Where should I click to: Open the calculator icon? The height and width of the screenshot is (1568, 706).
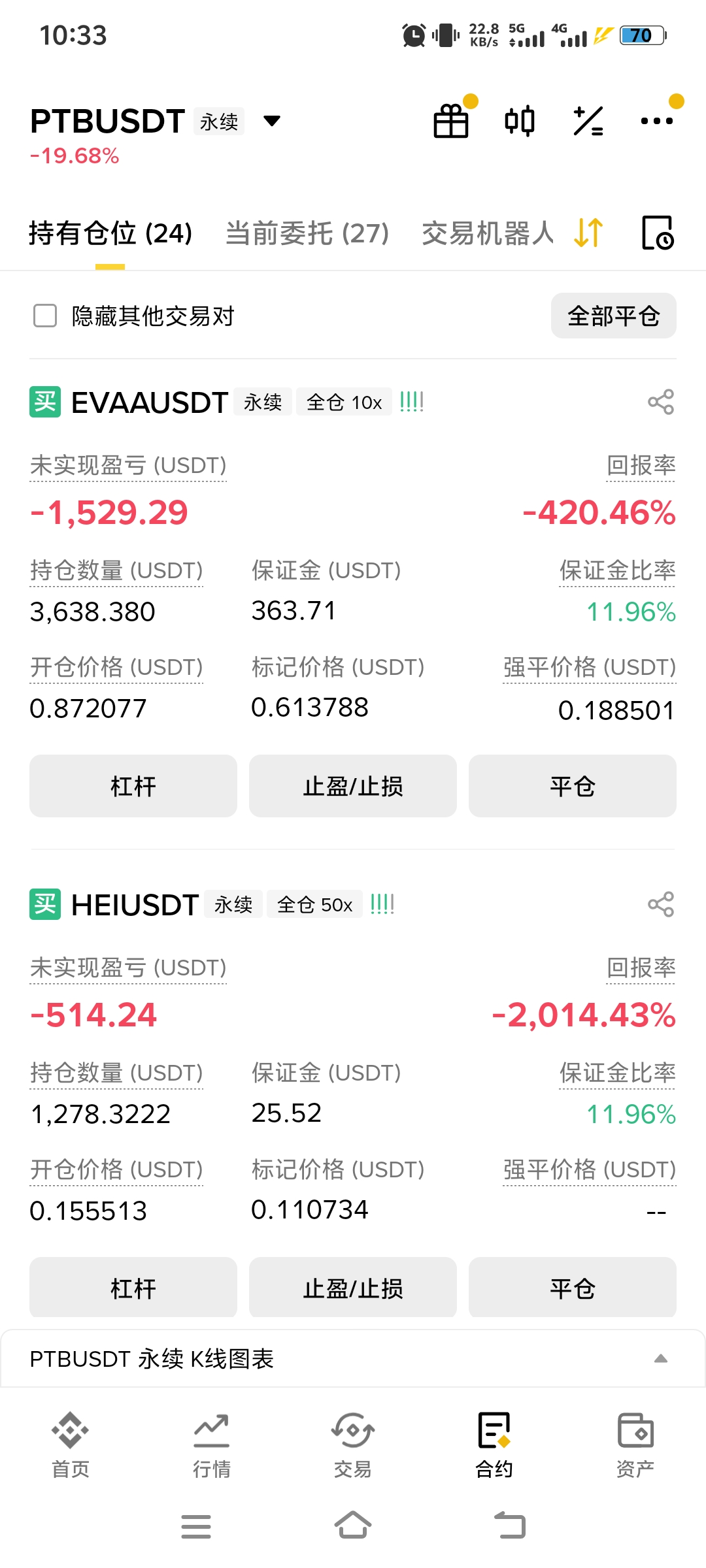tap(588, 122)
